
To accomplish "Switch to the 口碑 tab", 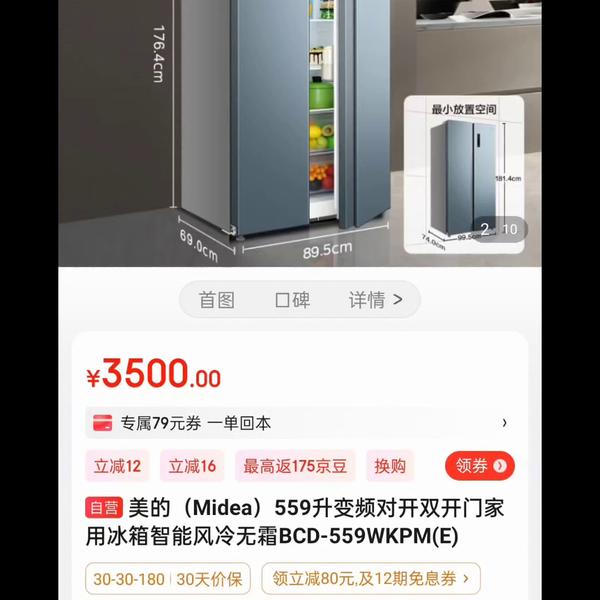I will [x=292, y=300].
